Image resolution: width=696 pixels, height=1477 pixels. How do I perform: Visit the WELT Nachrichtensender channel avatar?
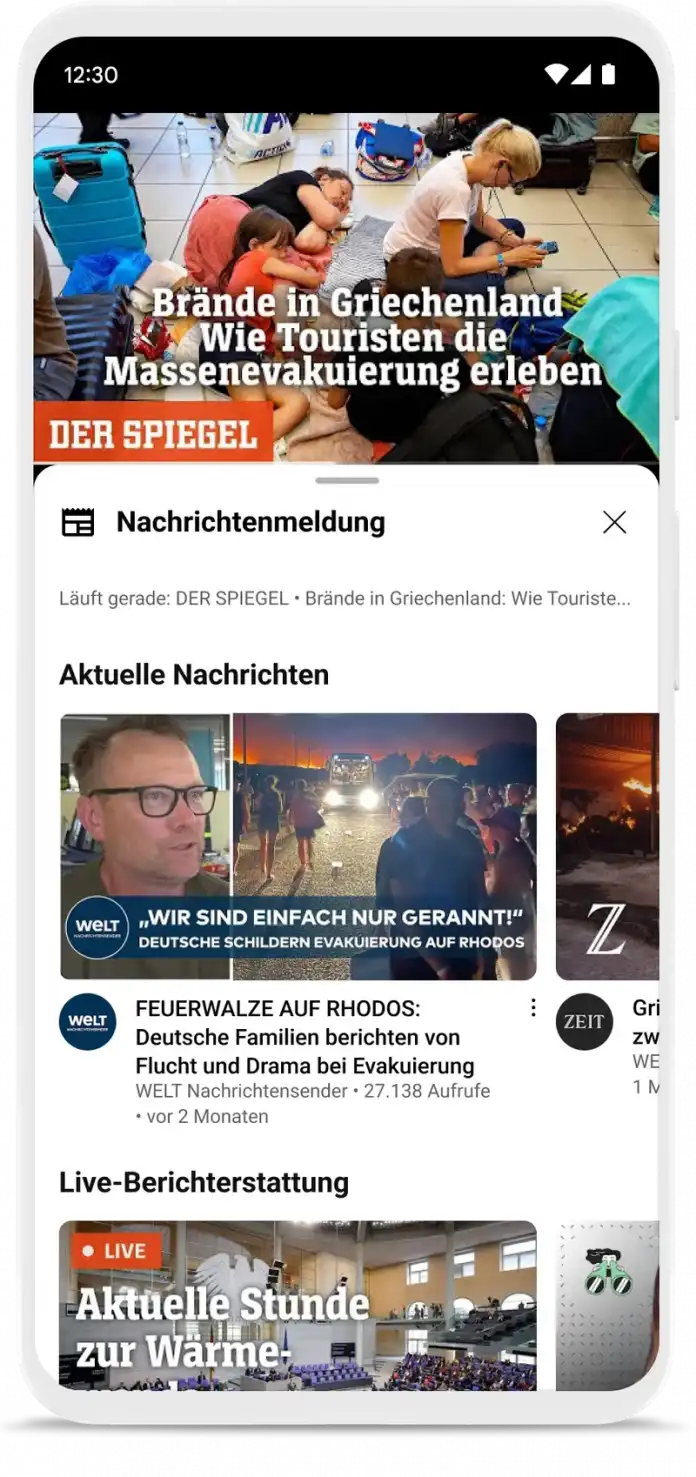(x=87, y=1022)
